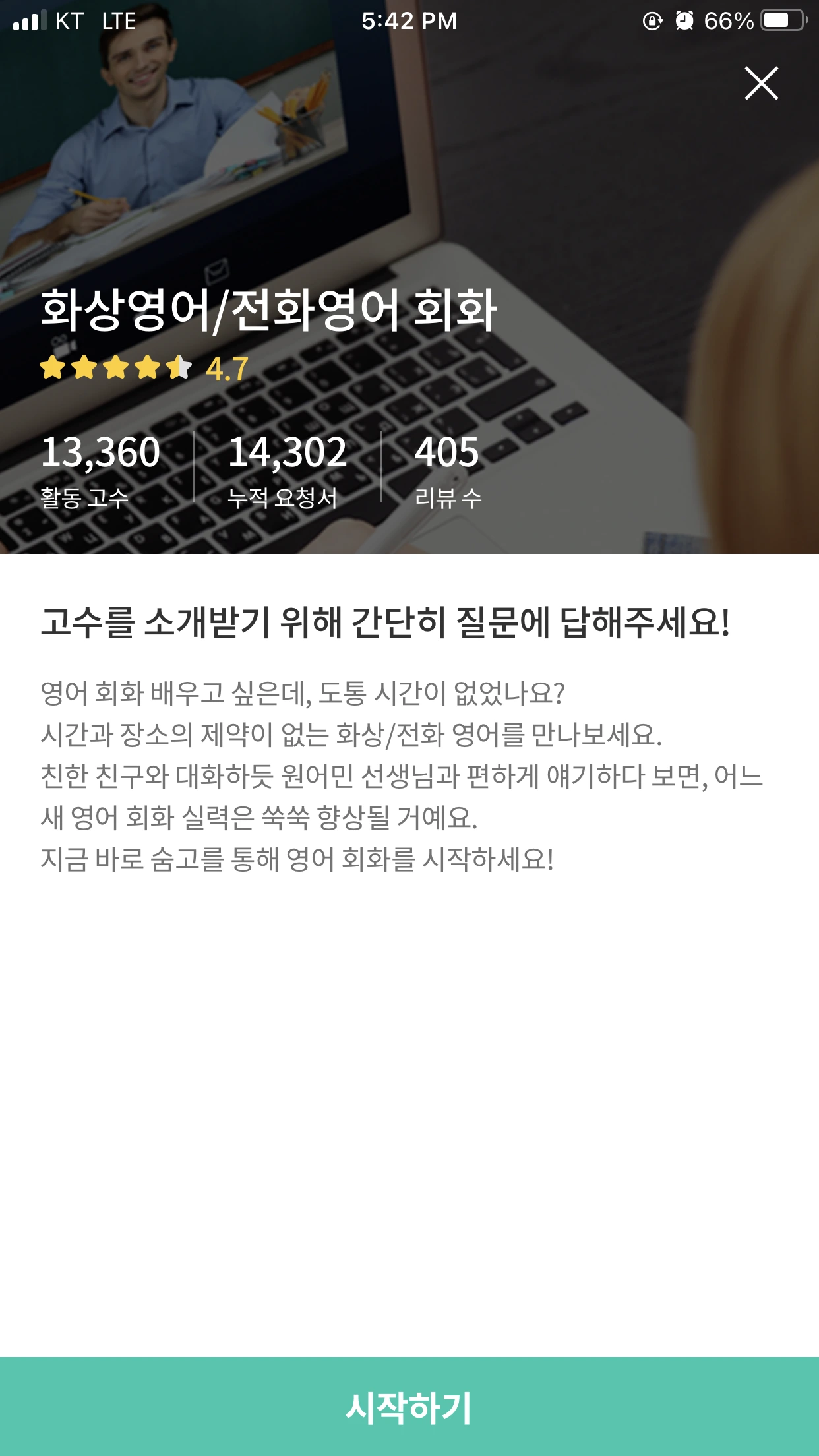Tap the 14,302 누적 요청서 counter
This screenshot has height=1456, width=819.
click(x=288, y=471)
